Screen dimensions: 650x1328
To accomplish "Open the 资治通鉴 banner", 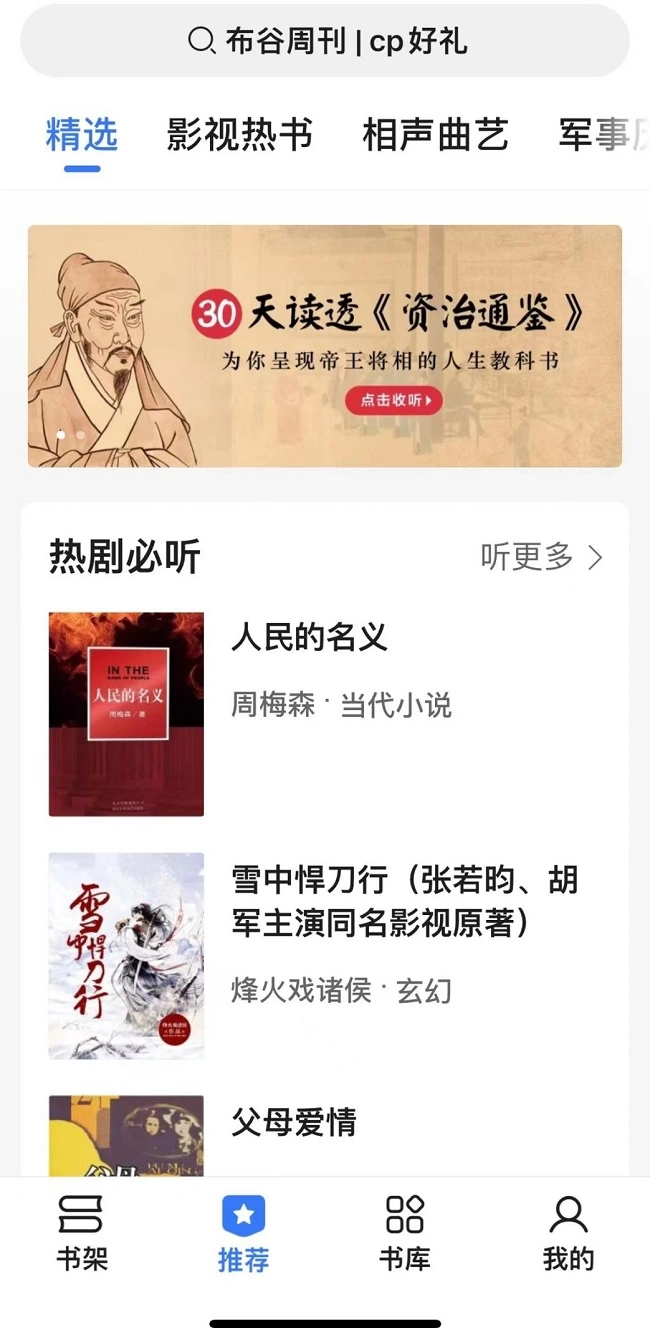I will 325,346.
